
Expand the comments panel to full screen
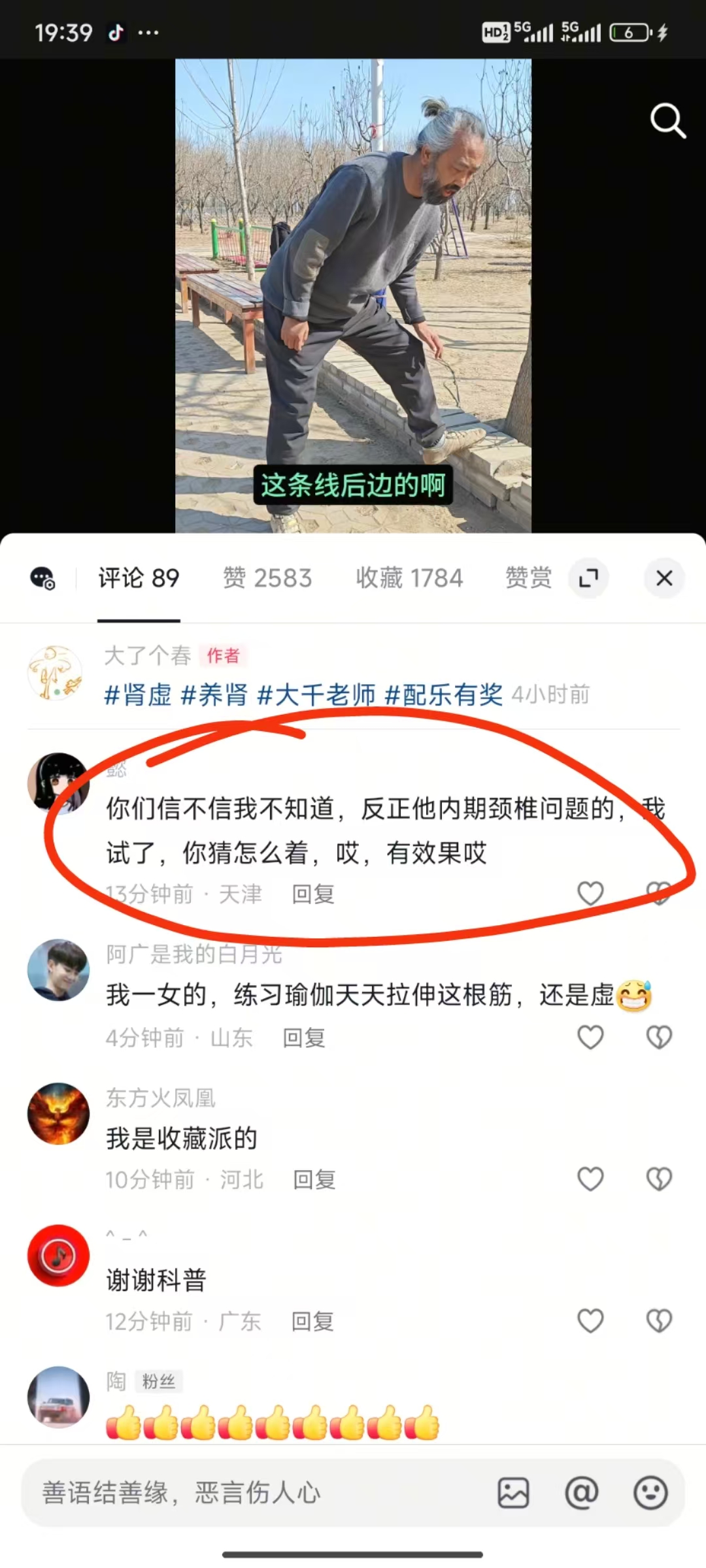pos(588,578)
